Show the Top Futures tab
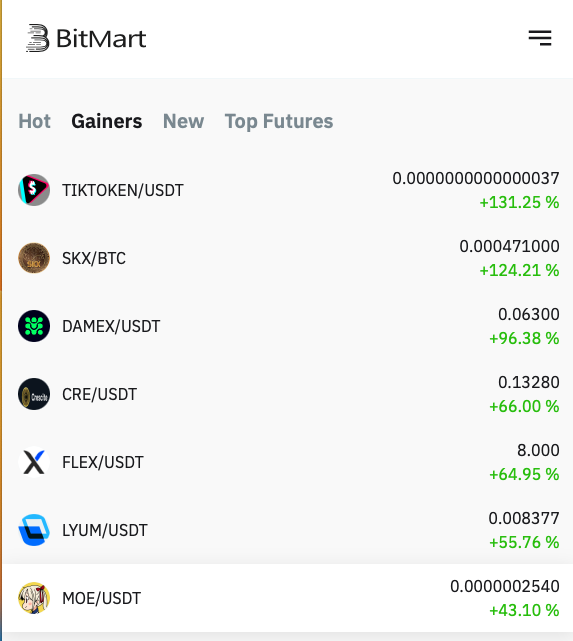 [279, 121]
